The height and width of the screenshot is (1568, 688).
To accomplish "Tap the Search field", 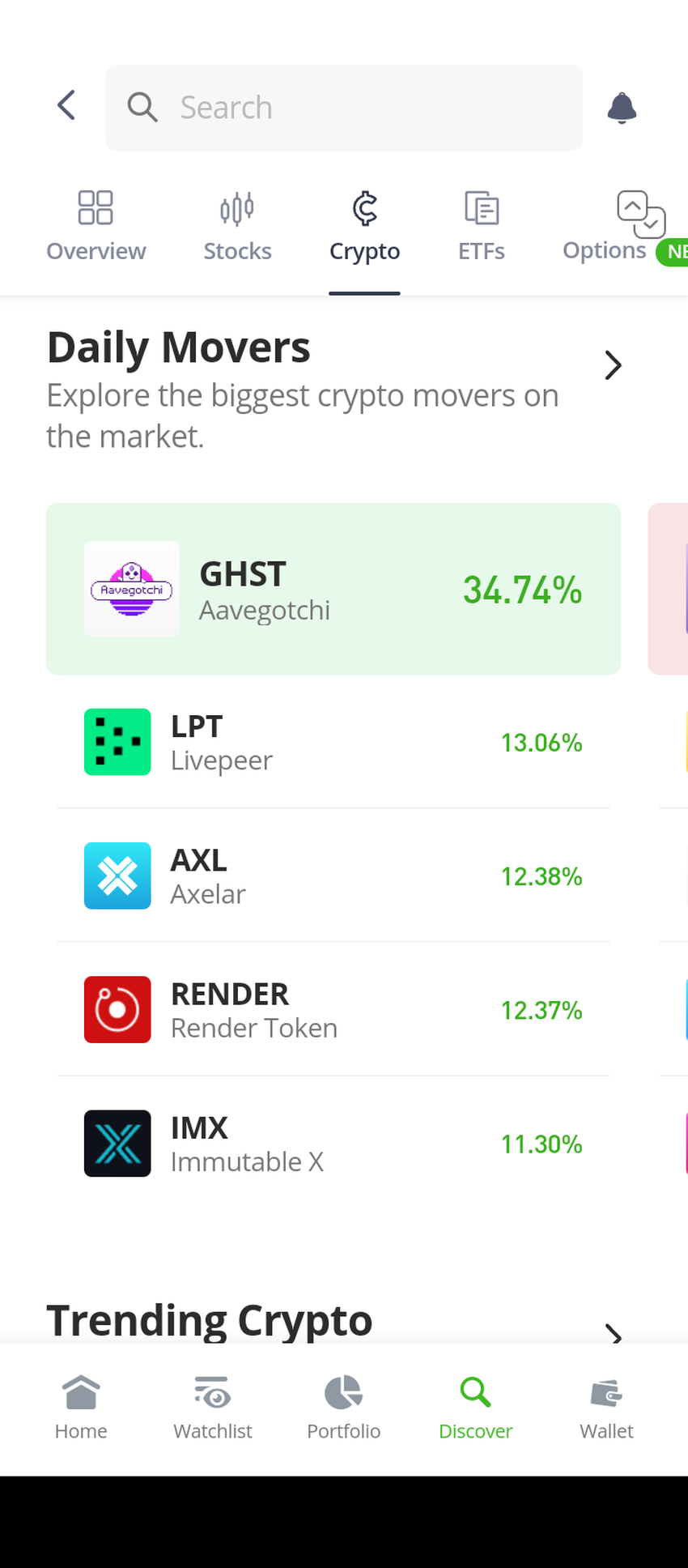I will point(343,108).
